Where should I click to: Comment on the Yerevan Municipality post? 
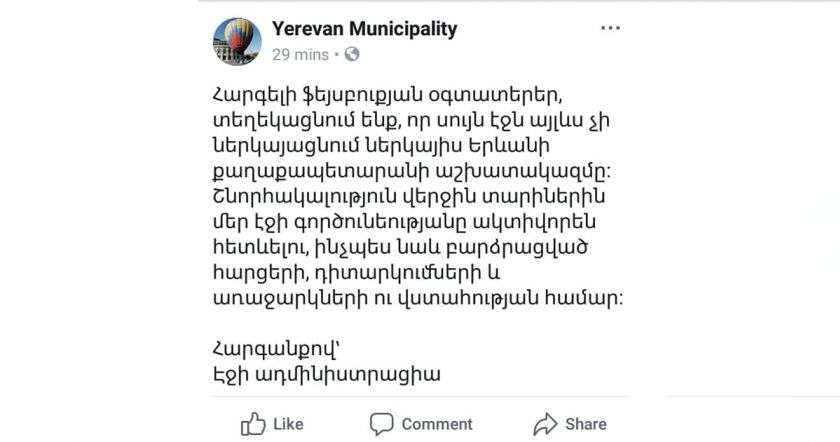pos(421,423)
